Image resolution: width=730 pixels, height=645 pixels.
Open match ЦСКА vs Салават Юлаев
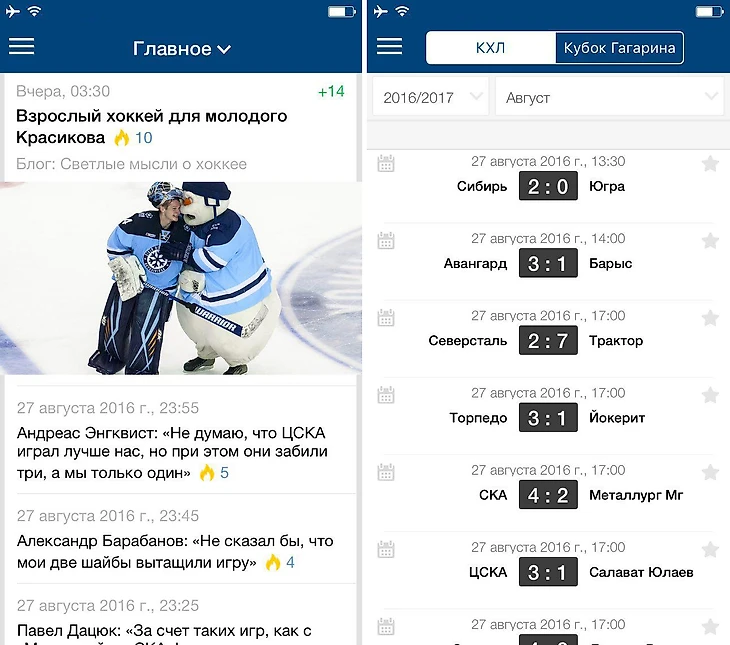pos(547,572)
